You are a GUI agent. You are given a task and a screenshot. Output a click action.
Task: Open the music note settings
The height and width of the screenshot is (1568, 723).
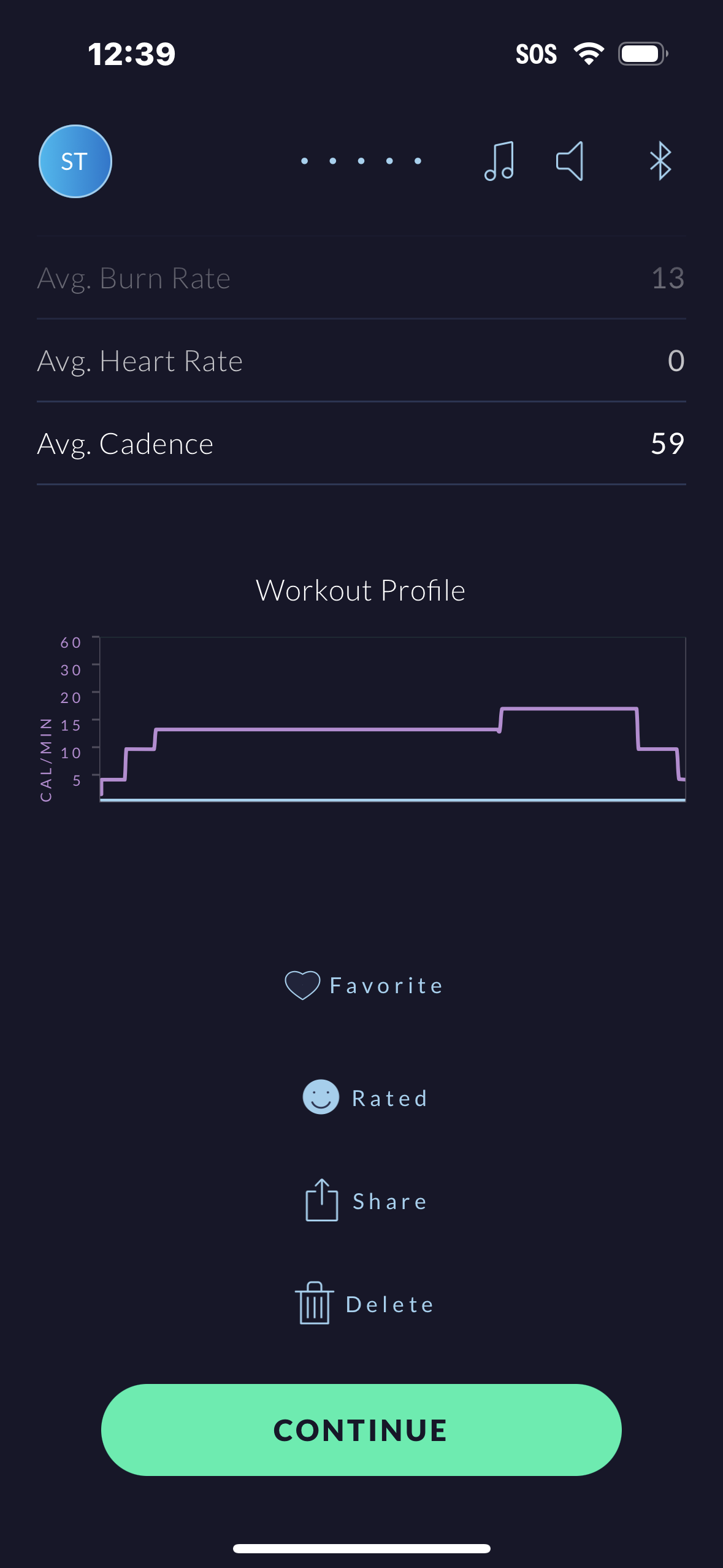click(x=499, y=161)
